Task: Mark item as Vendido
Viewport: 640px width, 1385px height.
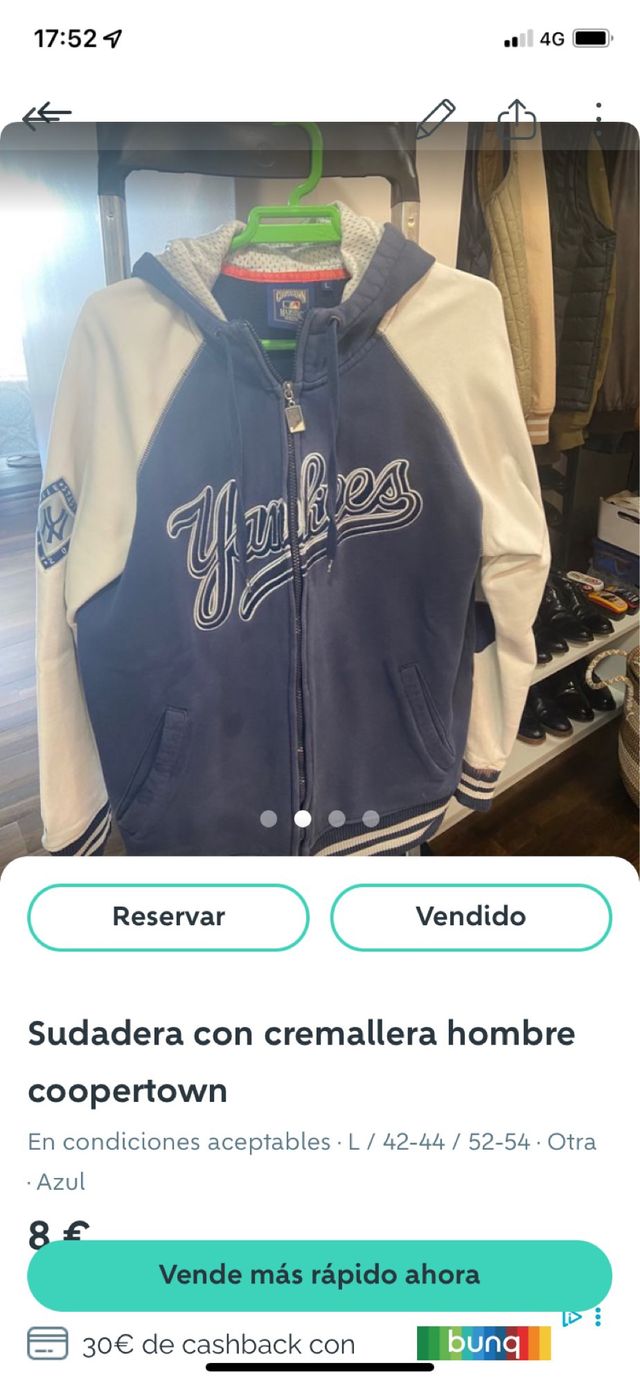Action: point(470,916)
